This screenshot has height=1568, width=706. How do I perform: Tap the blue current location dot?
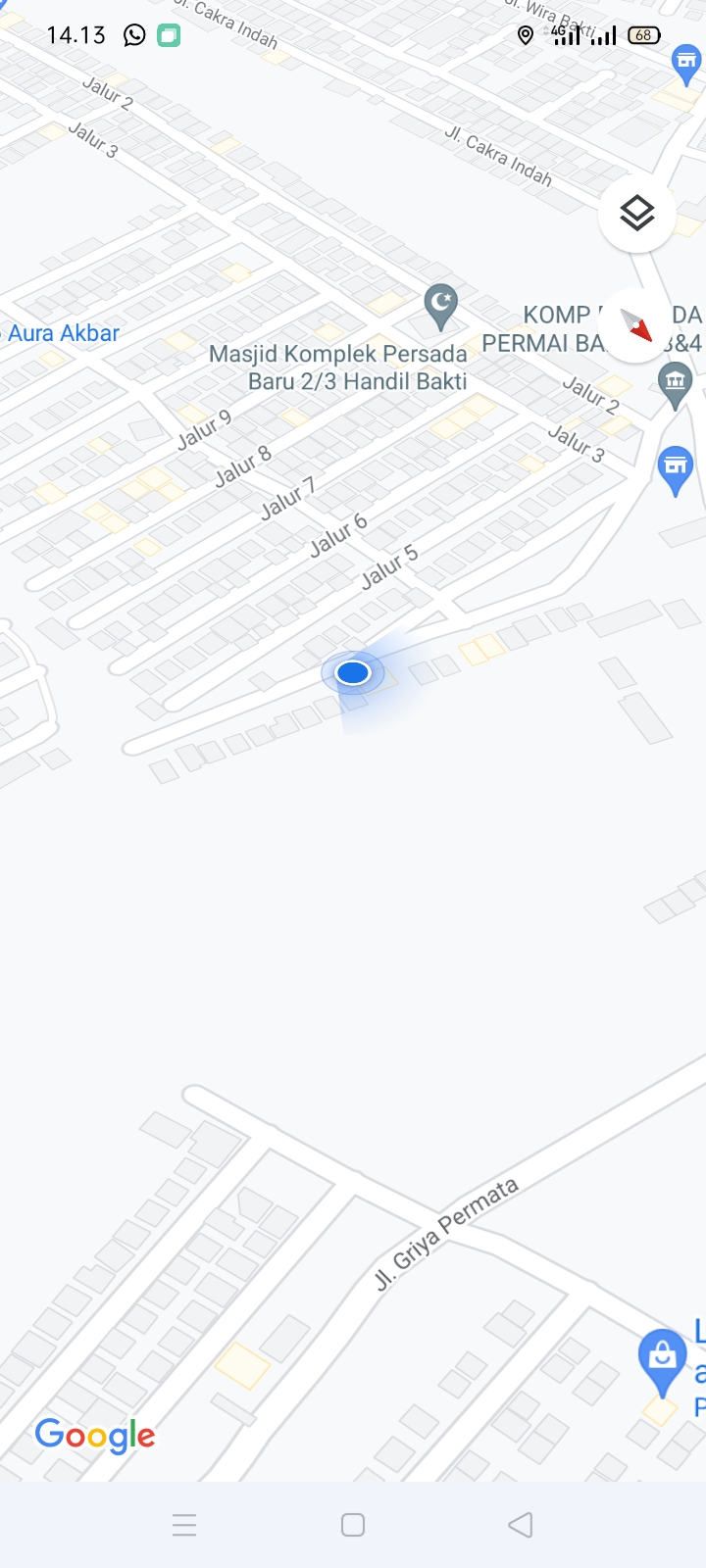point(352,673)
